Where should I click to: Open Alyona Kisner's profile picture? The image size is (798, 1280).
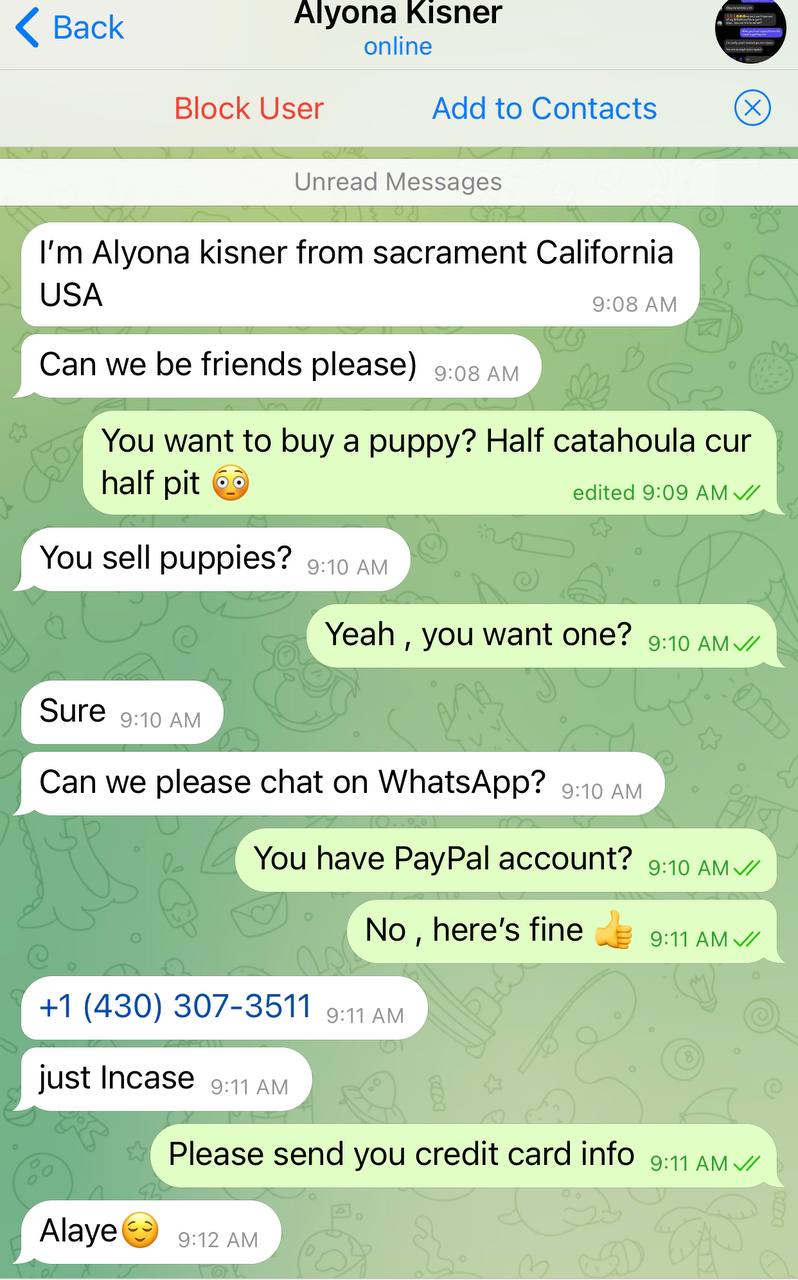click(x=750, y=28)
